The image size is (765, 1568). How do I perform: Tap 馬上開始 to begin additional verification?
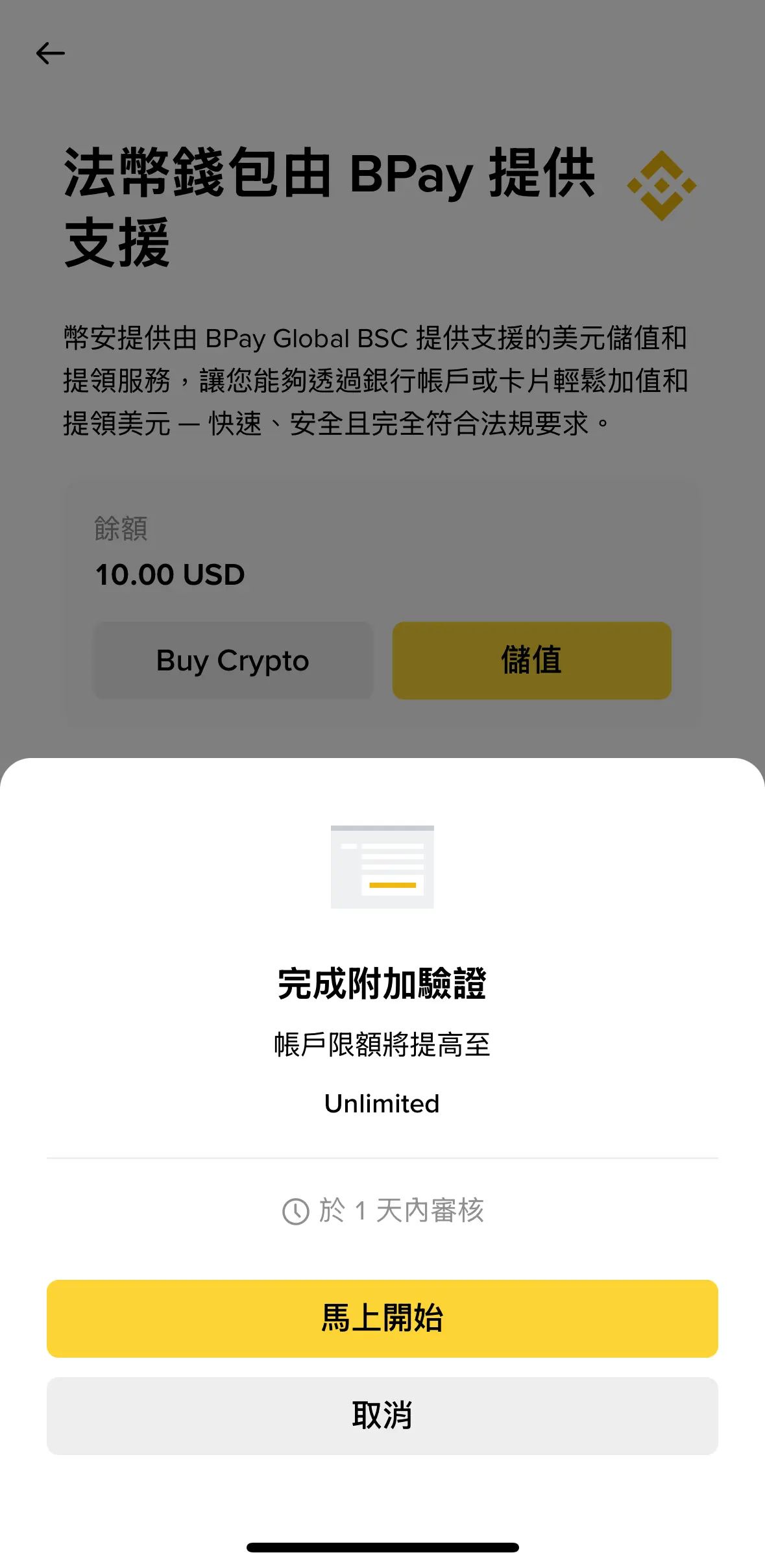point(382,1318)
